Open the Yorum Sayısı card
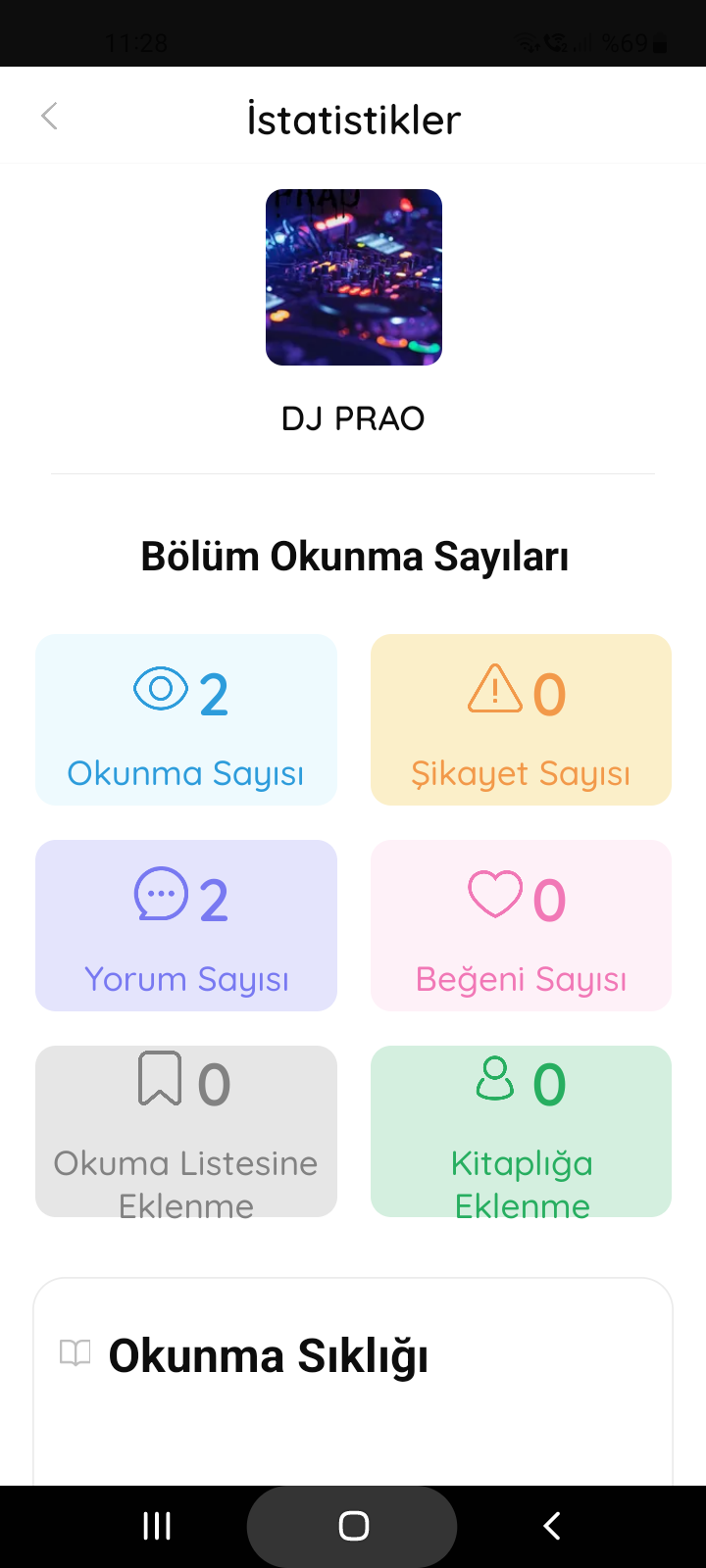Screen dimensions: 706x1568 pos(186,925)
